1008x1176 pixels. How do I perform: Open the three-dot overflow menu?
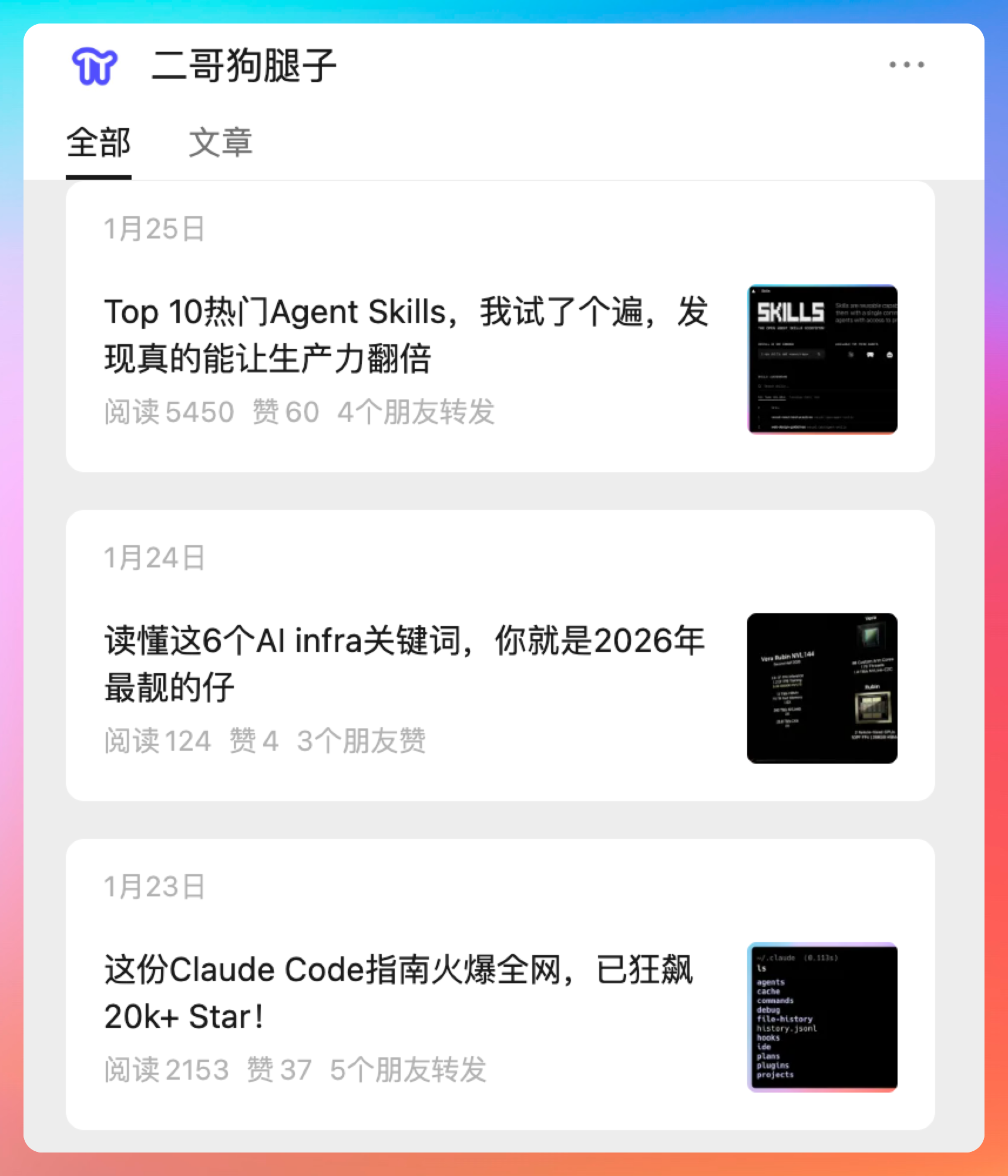(x=906, y=65)
